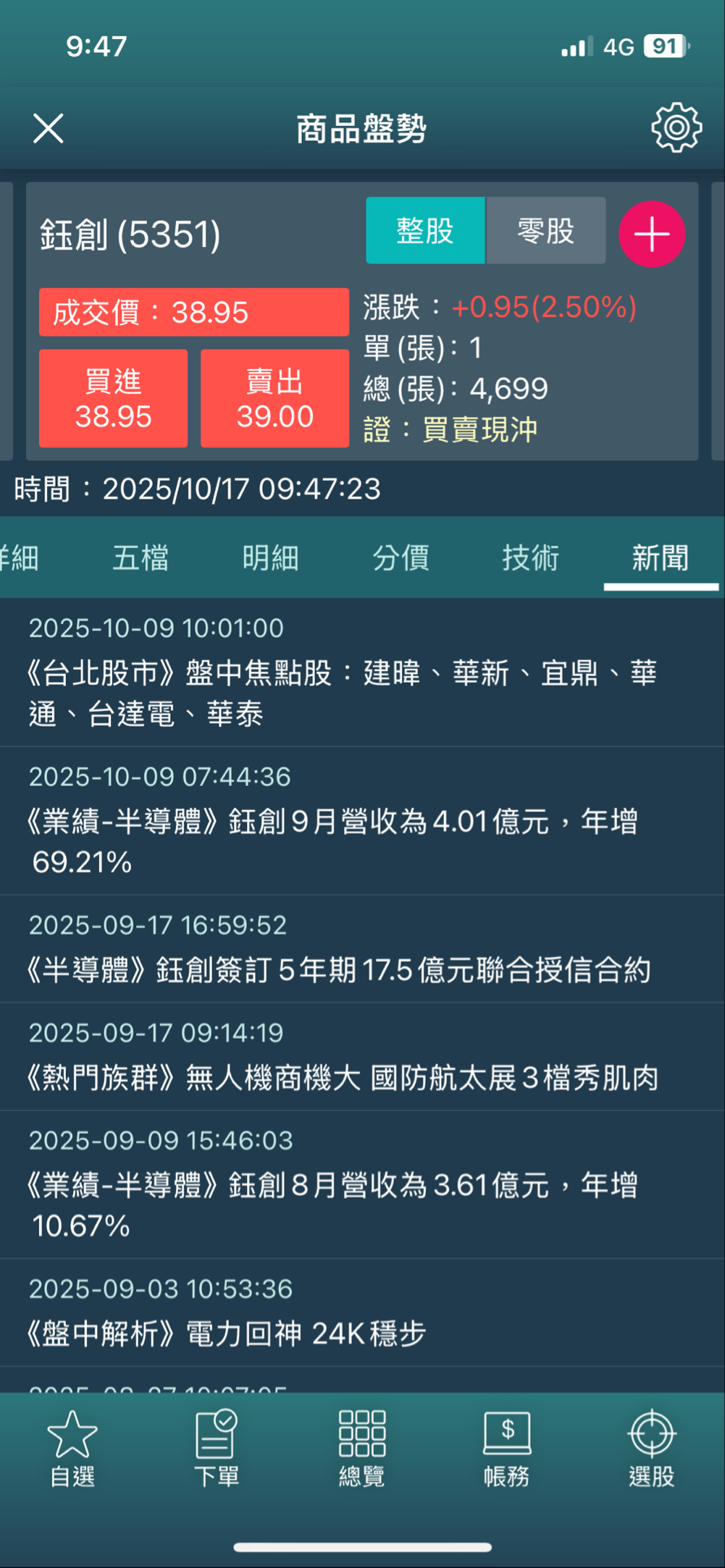Close the 商品盤勢 screen
Image resolution: width=725 pixels, height=1568 pixels.
49,129
